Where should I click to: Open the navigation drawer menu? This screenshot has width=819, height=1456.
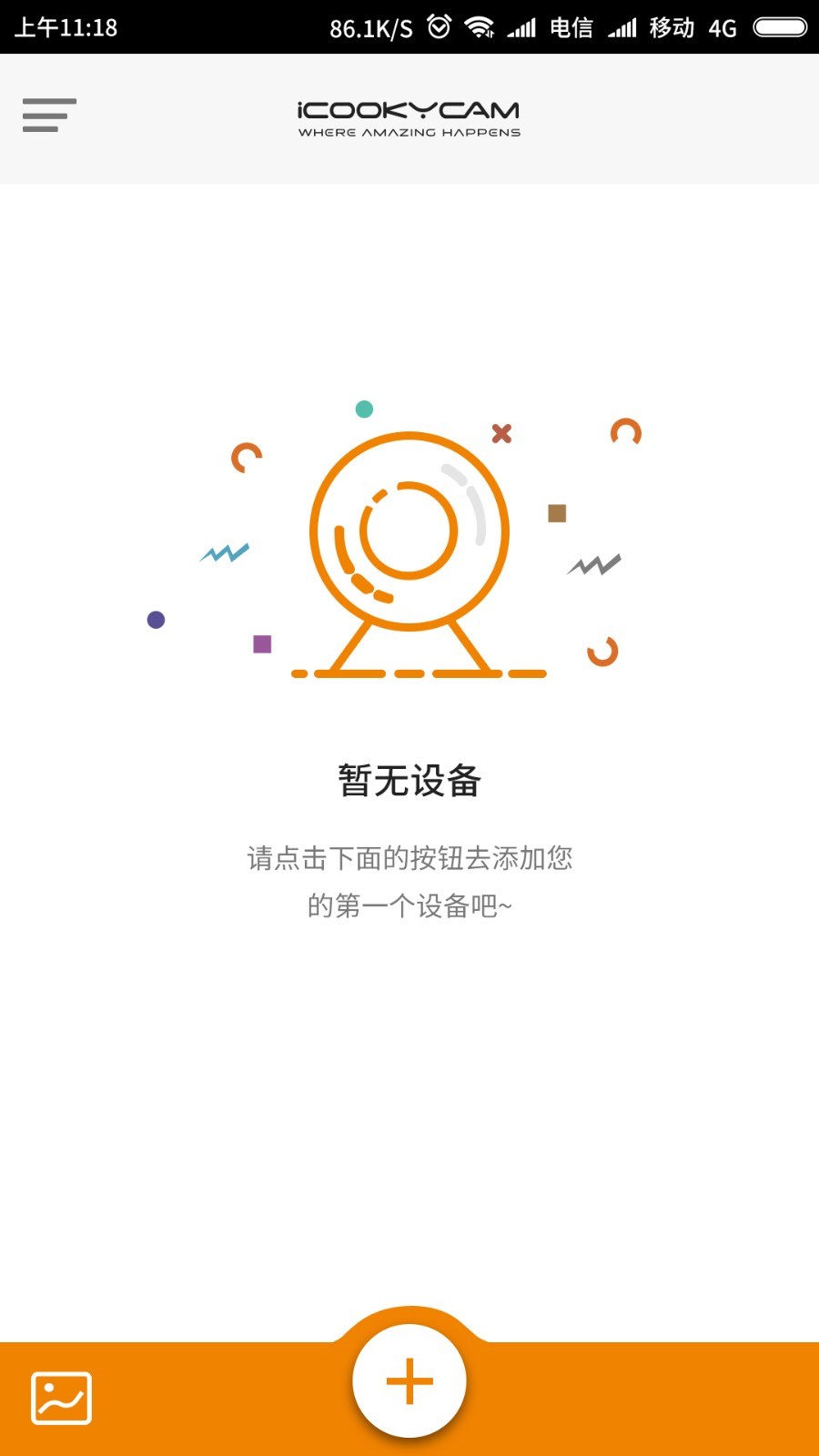tap(48, 116)
